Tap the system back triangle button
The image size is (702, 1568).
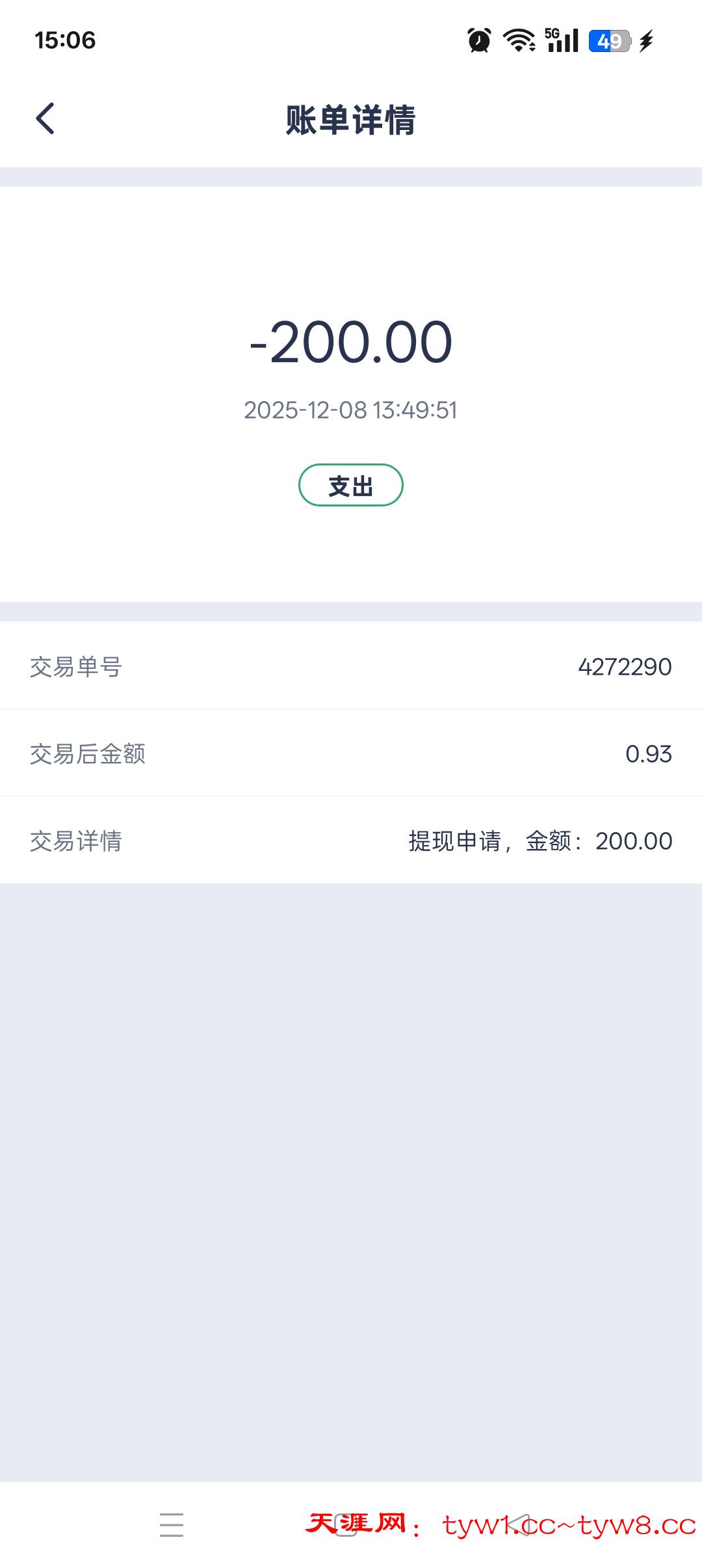[519, 1524]
